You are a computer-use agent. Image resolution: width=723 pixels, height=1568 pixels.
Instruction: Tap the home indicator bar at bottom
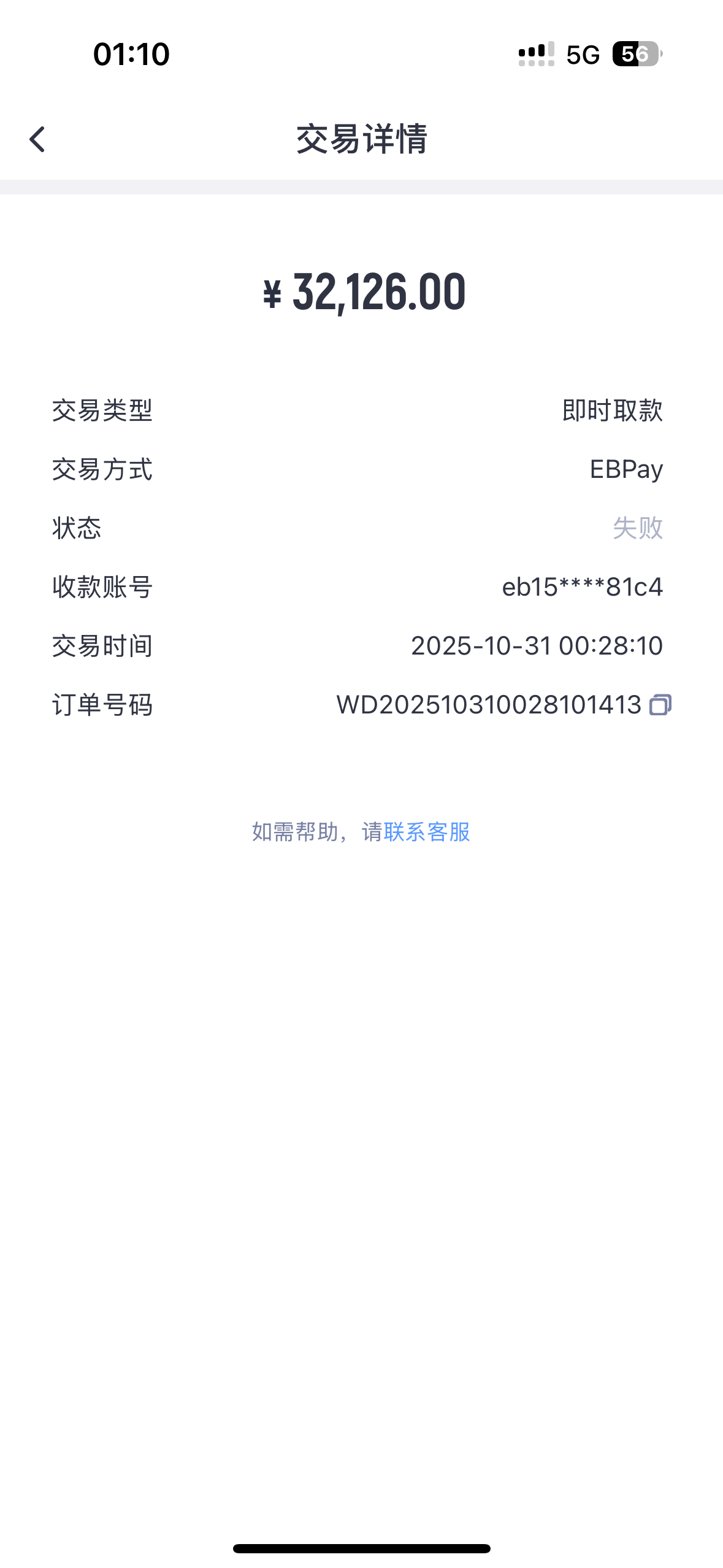361,1548
